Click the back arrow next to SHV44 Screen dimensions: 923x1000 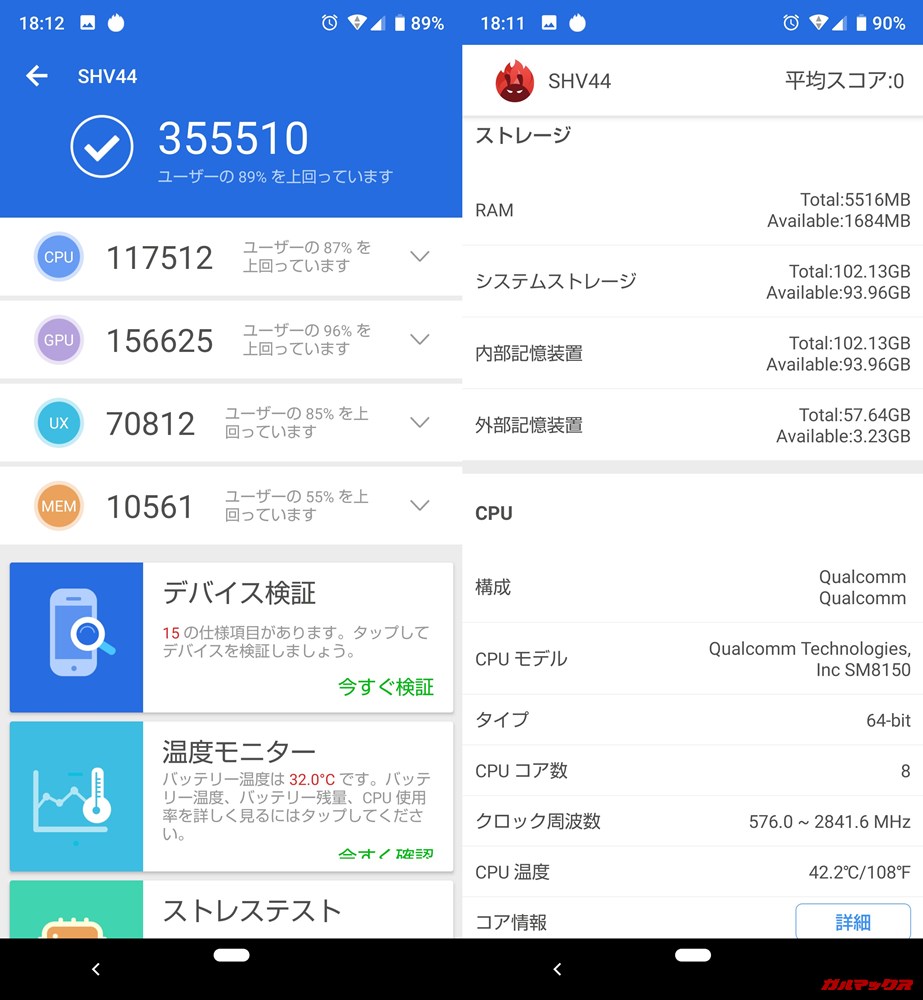pos(36,76)
